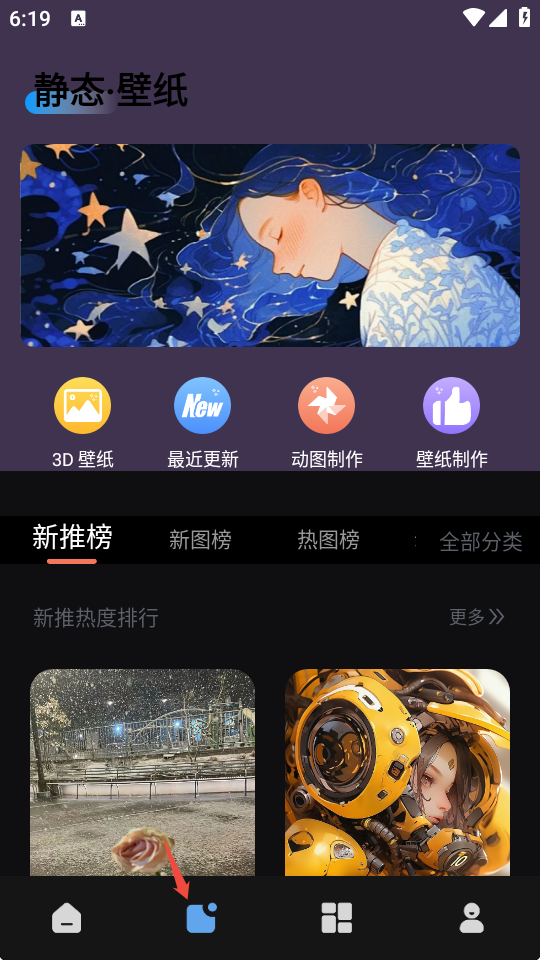
Task: Open the sleeping girl banner wallpaper
Action: [x=270, y=246]
